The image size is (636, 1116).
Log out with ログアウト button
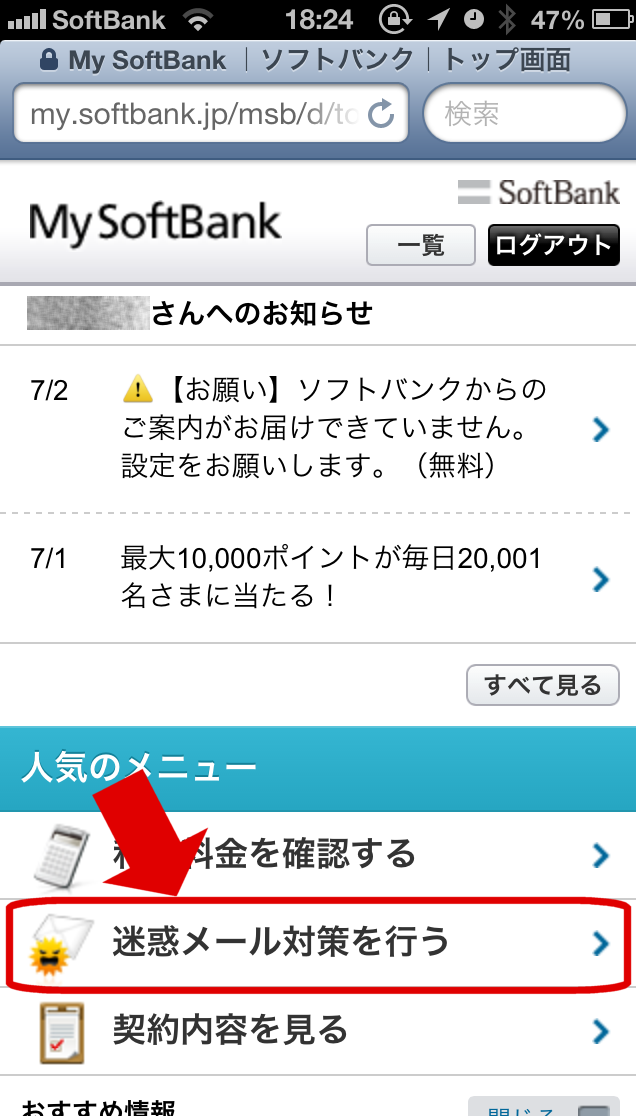pos(553,245)
